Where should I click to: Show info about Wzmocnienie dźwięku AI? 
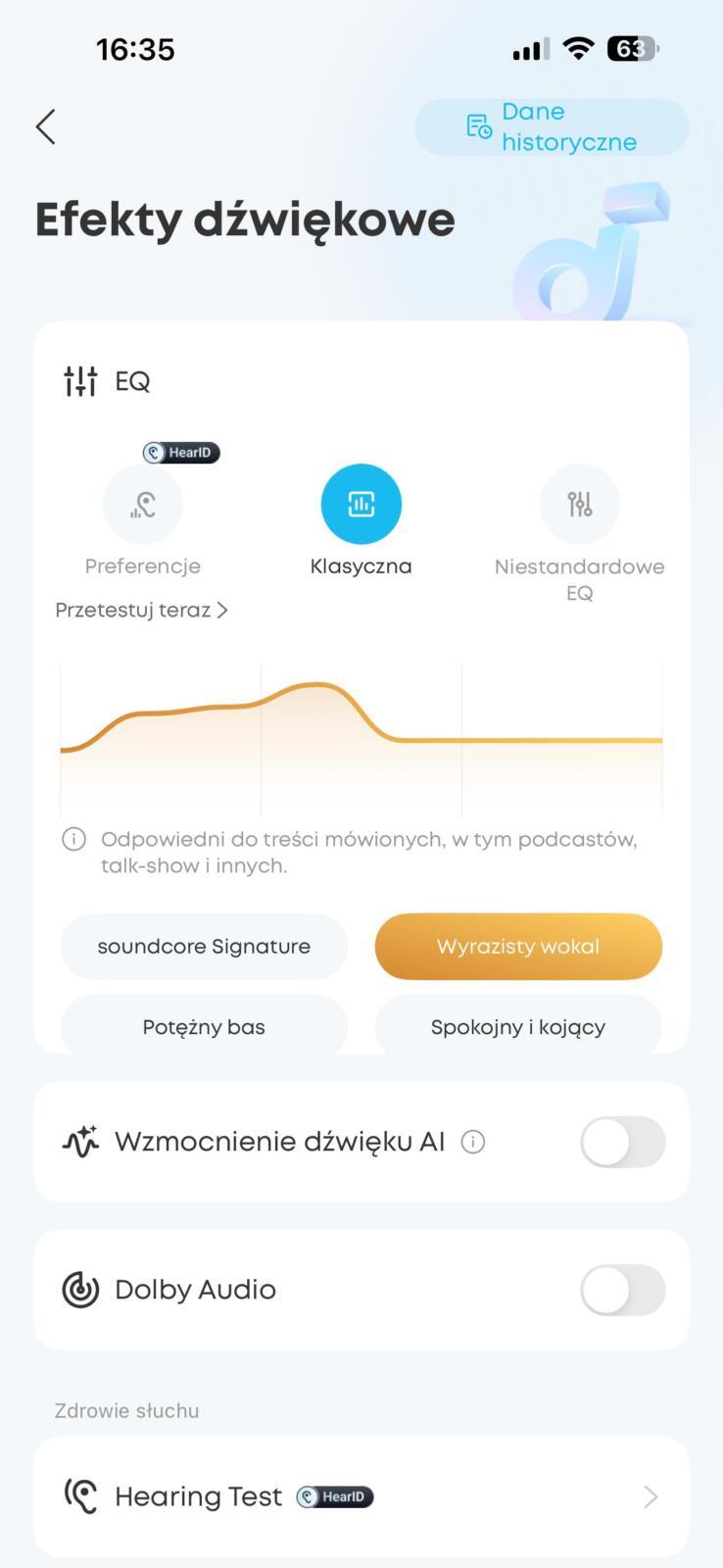coord(473,1142)
